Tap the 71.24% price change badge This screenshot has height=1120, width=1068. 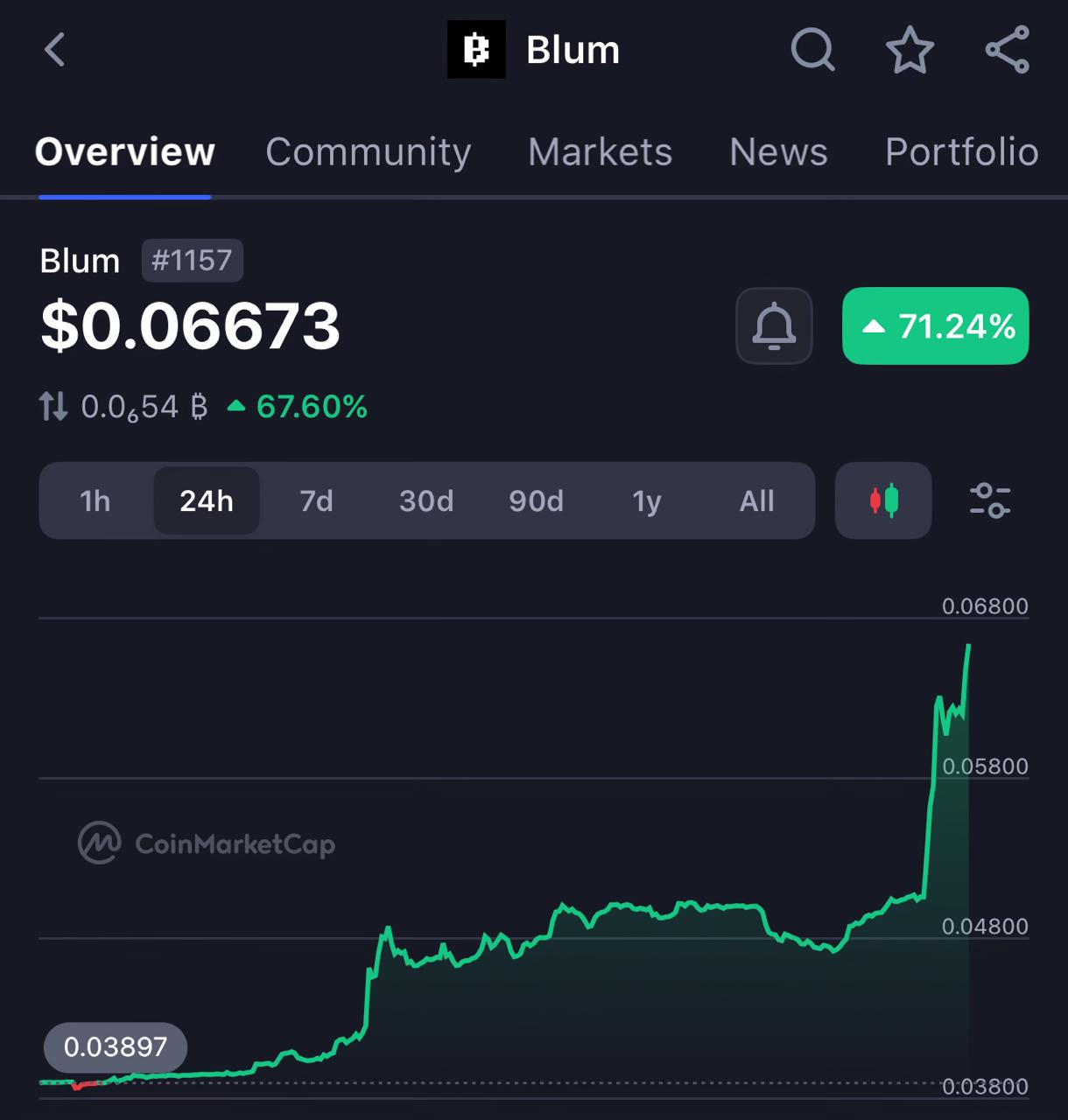pyautogui.click(x=935, y=326)
